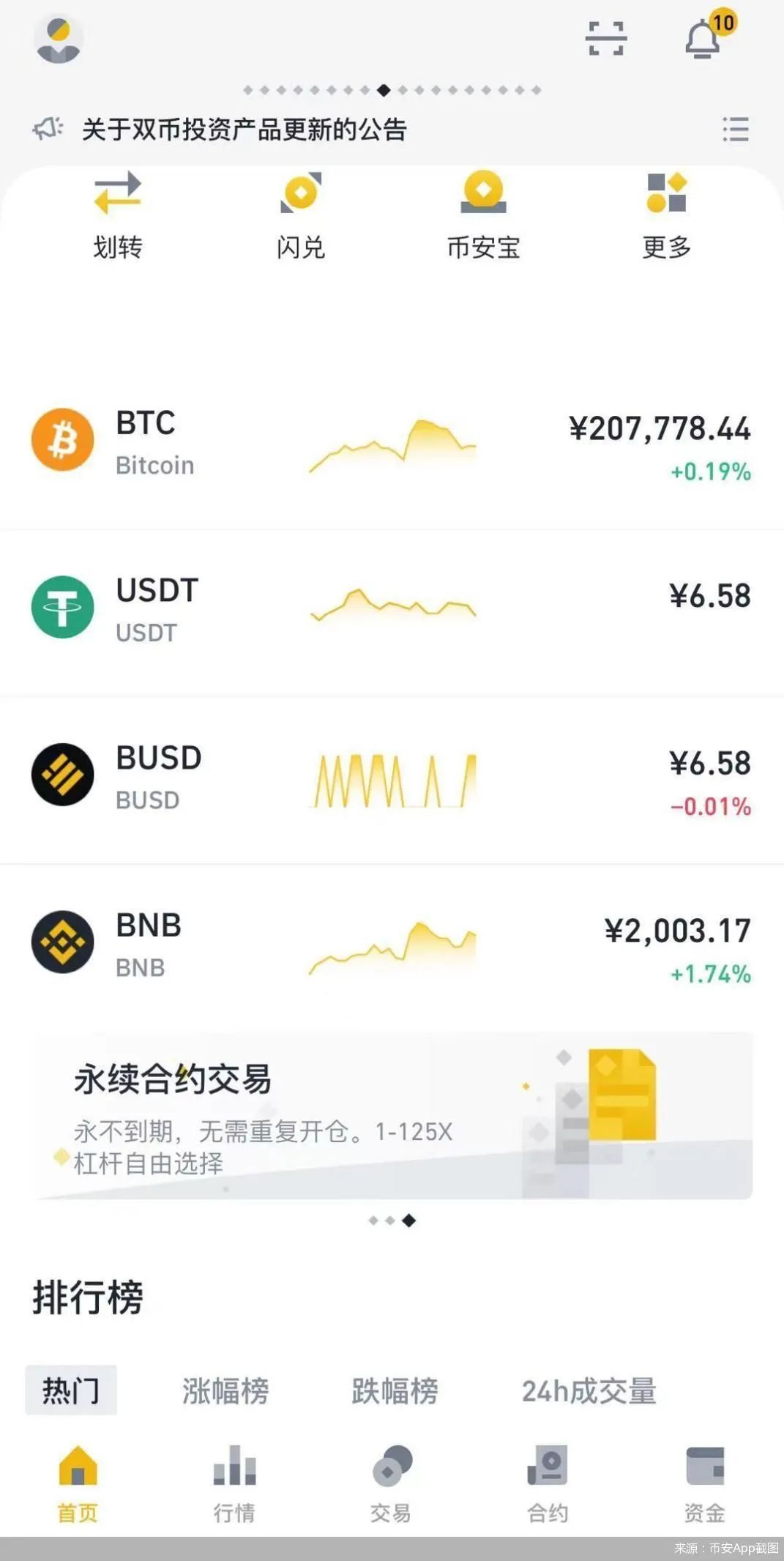Select the 涨幅榜 gainers ranking
This screenshot has height=1561, width=784.
(x=225, y=1390)
